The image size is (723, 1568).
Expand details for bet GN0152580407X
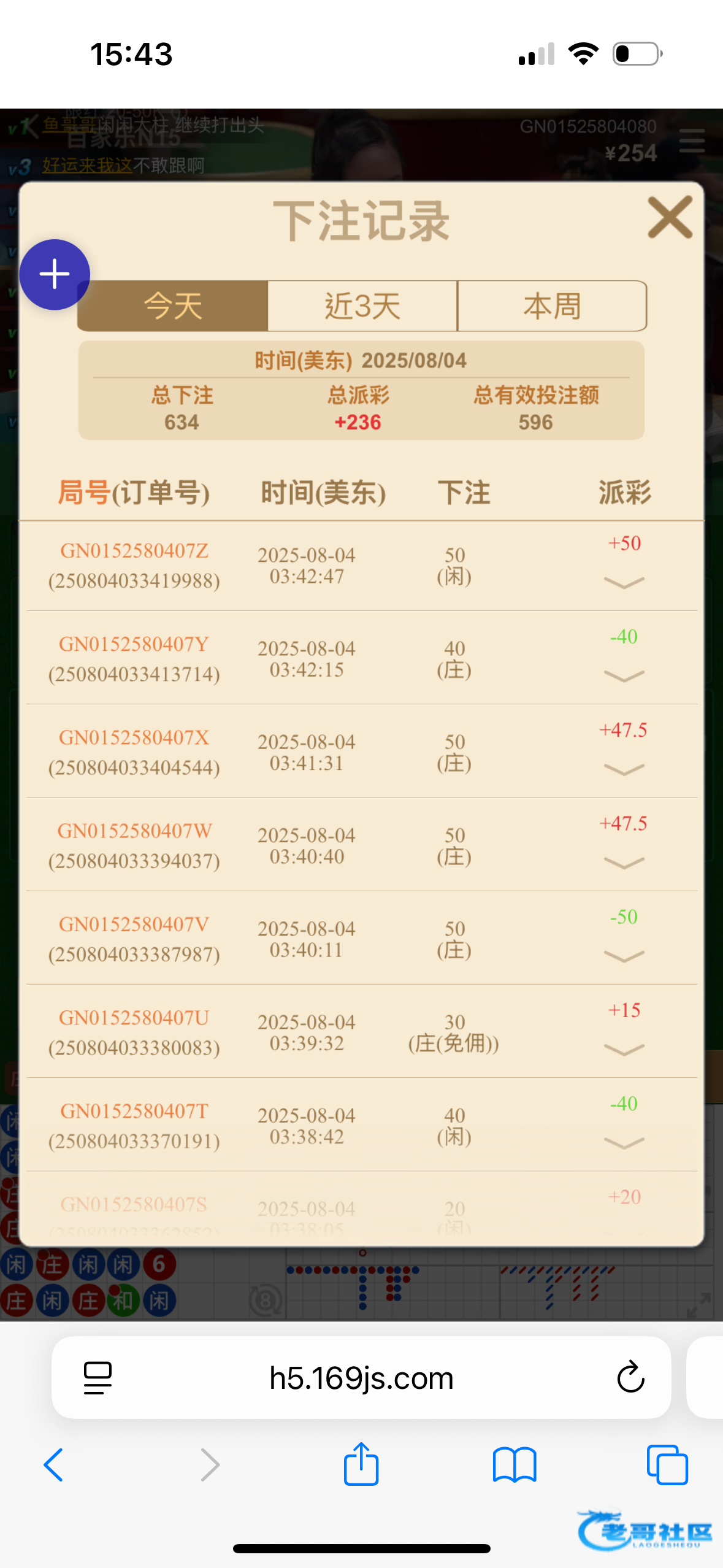click(x=624, y=769)
